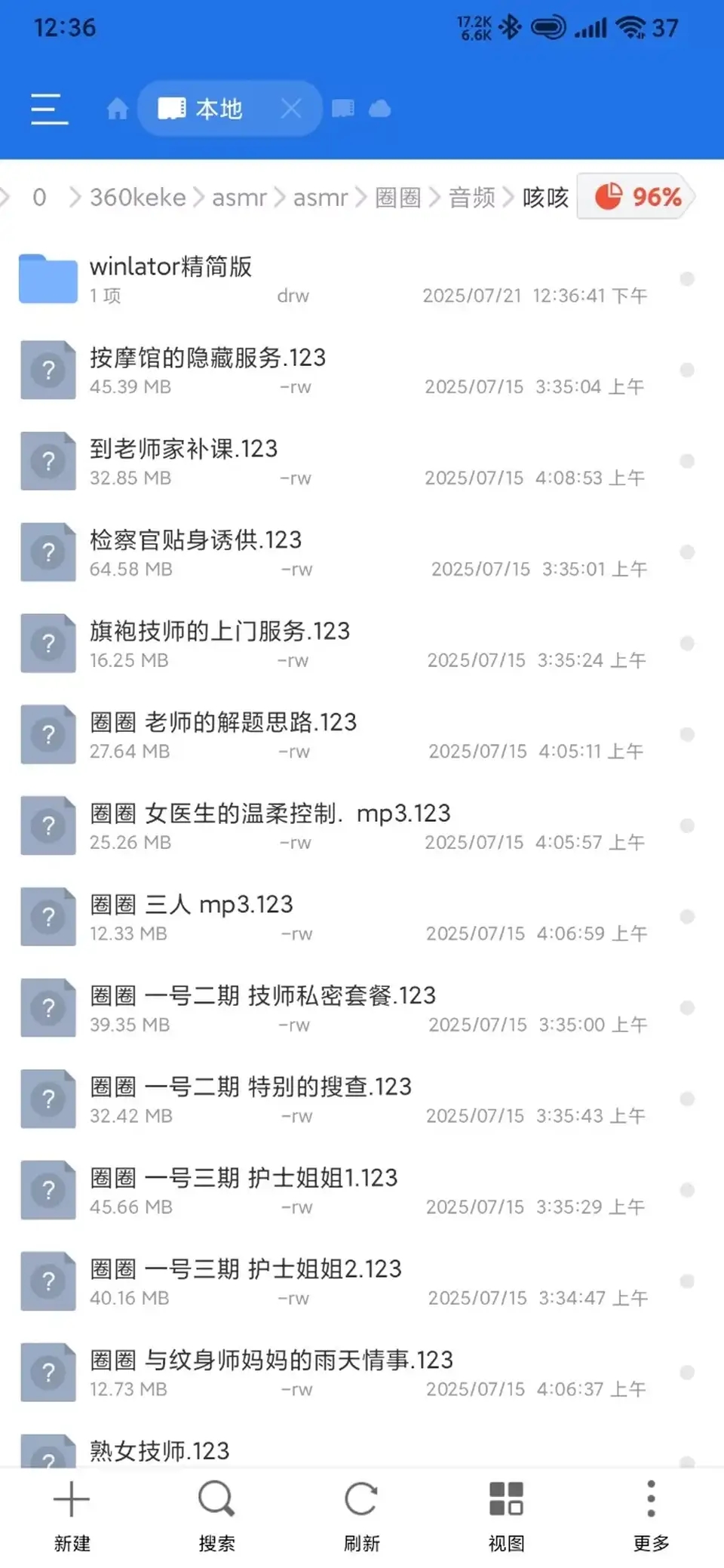Open file 到老师家补课.123
The width and height of the screenshot is (724, 1568).
click(x=183, y=449)
